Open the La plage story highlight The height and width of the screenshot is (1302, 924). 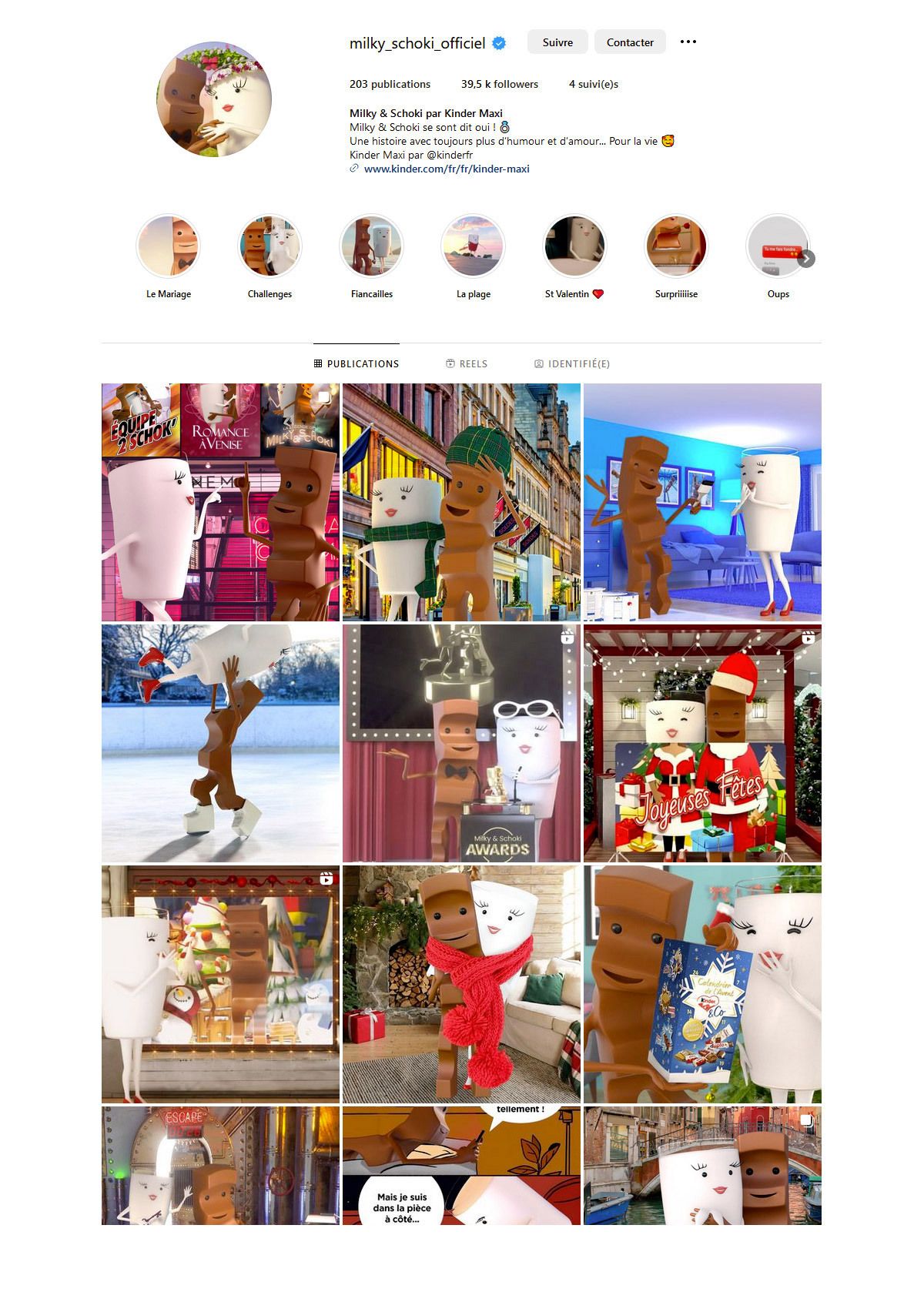[x=474, y=246]
